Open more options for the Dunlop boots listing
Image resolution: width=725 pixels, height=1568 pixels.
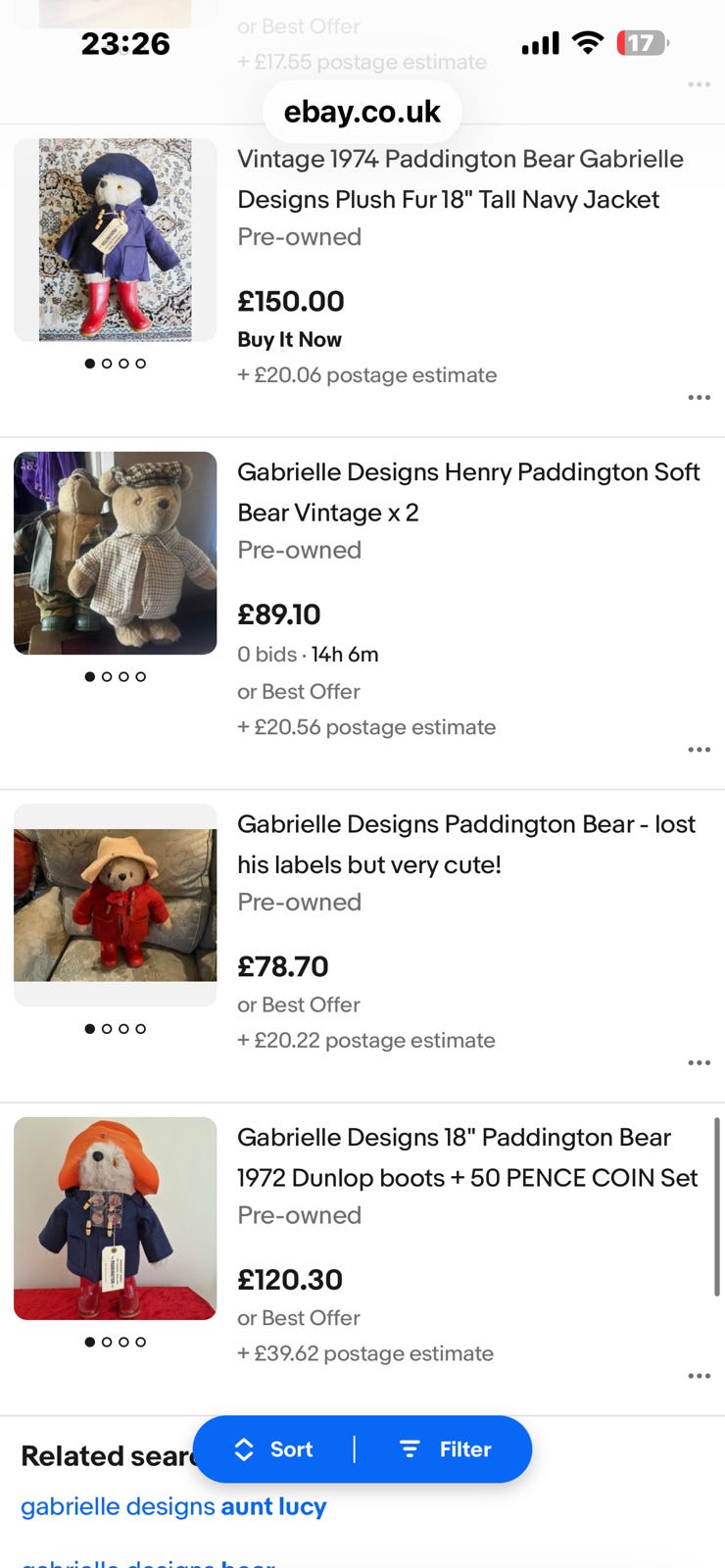(700, 1376)
